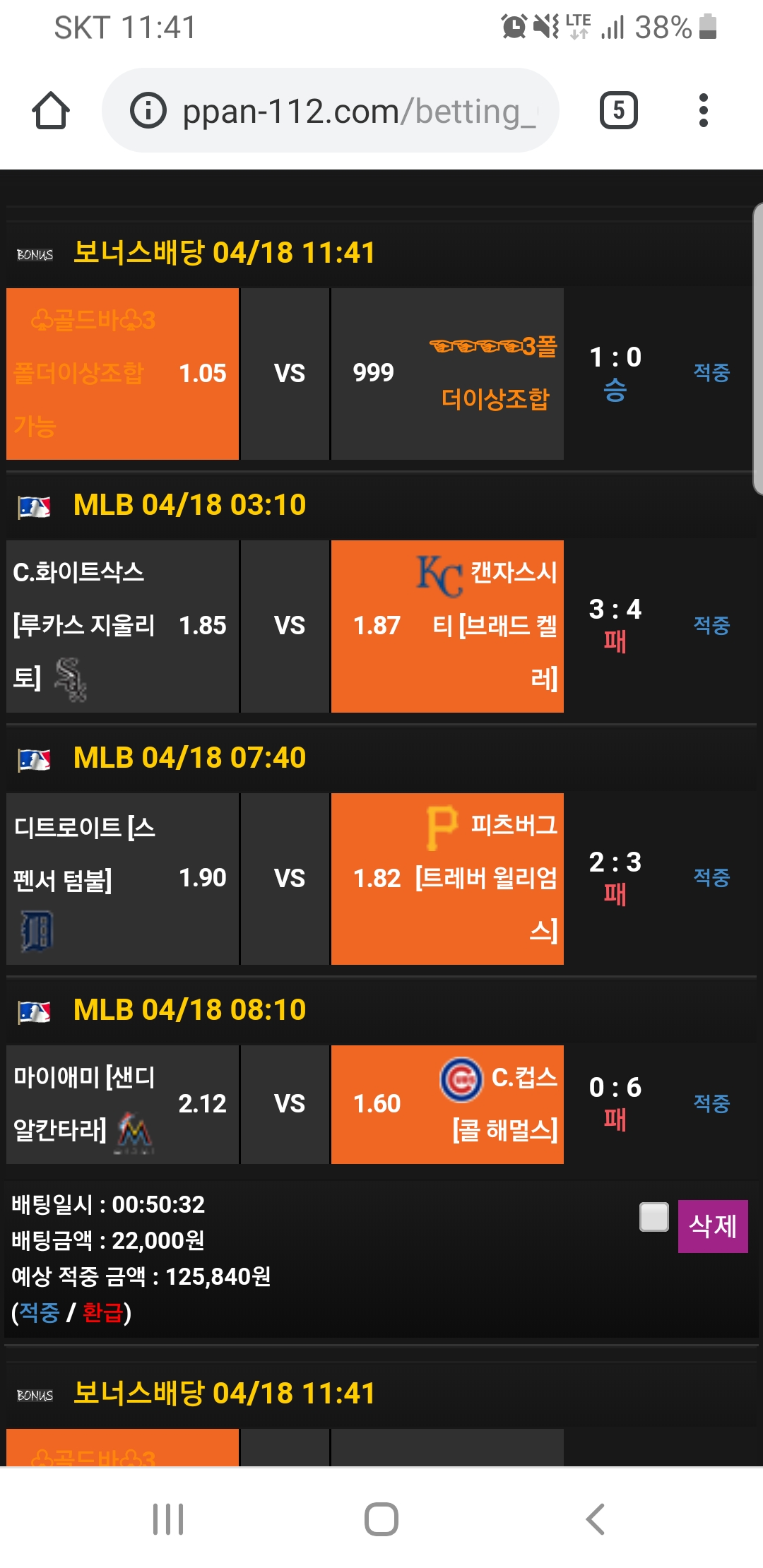Viewport: 763px width, 1568px height.
Task: Open the browser overflow menu
Action: pos(702,111)
